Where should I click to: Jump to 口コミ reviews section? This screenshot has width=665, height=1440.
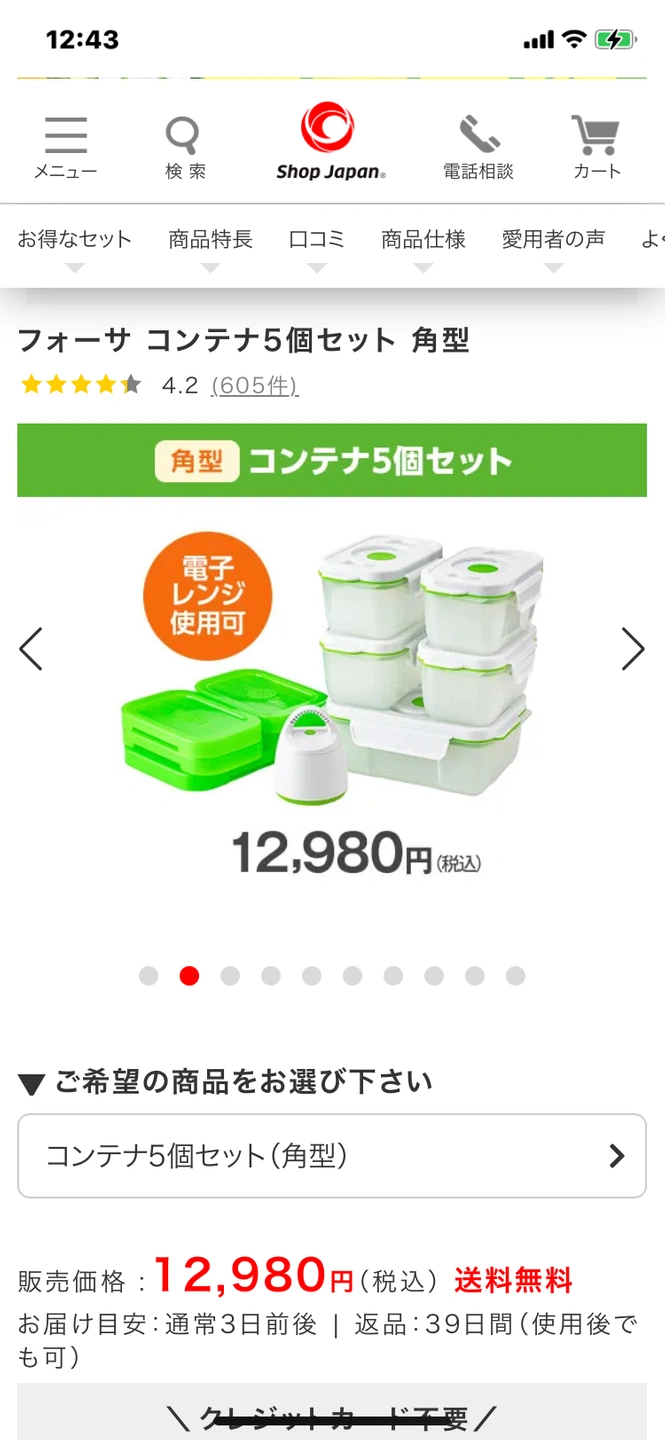(317, 240)
